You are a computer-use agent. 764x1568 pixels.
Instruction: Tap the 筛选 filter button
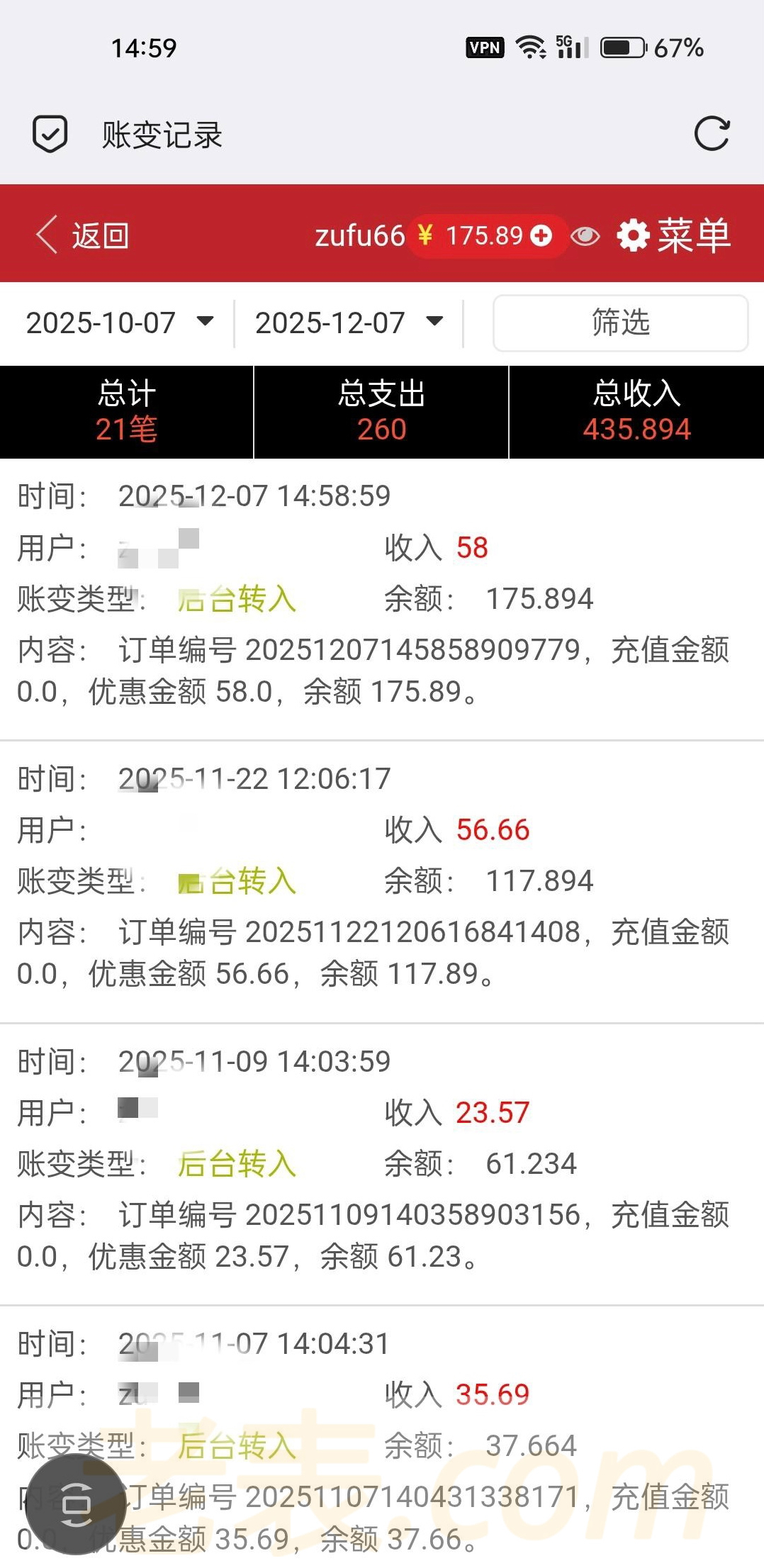pyautogui.click(x=620, y=323)
